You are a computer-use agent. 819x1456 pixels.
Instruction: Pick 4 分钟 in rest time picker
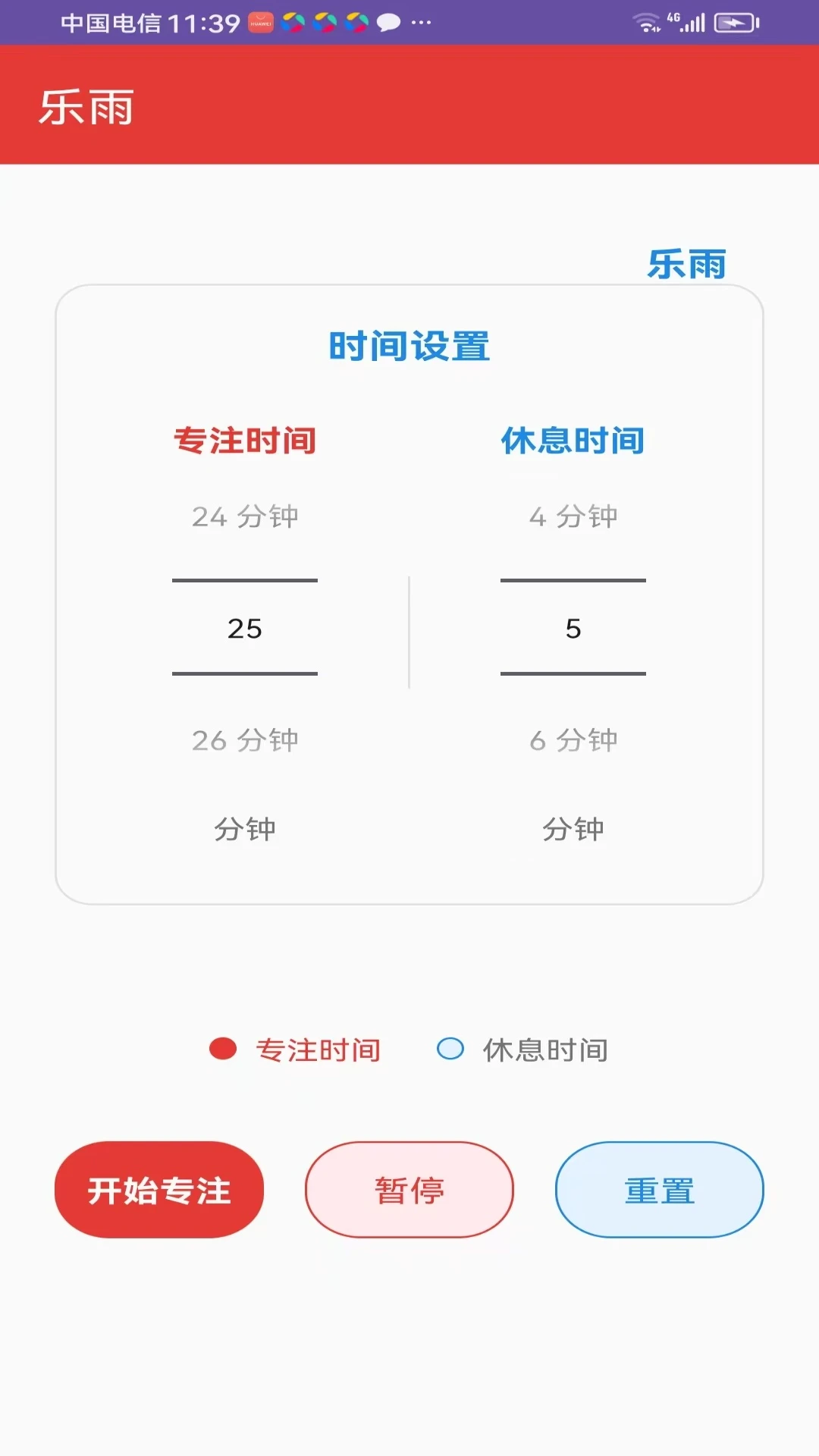[573, 516]
